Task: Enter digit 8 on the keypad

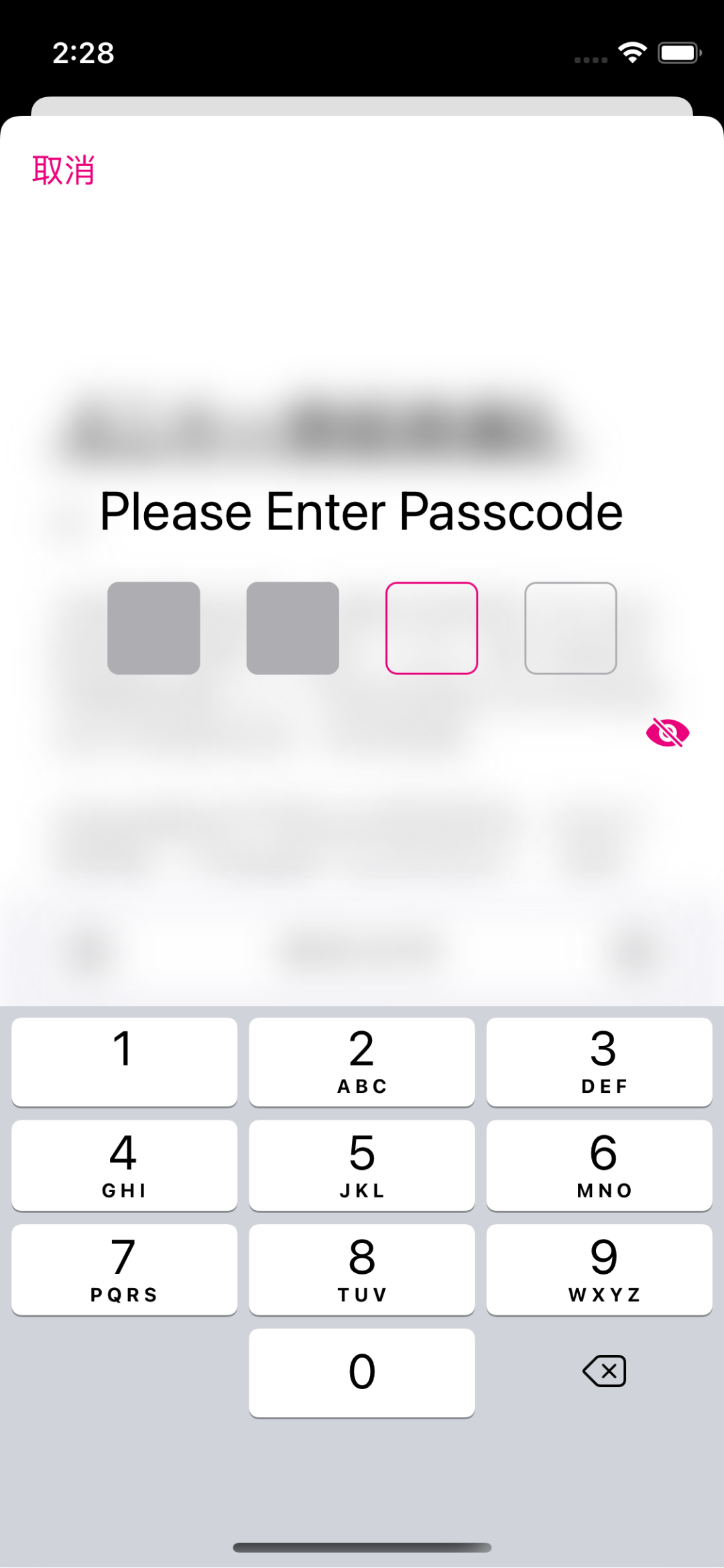Action: (x=362, y=1269)
